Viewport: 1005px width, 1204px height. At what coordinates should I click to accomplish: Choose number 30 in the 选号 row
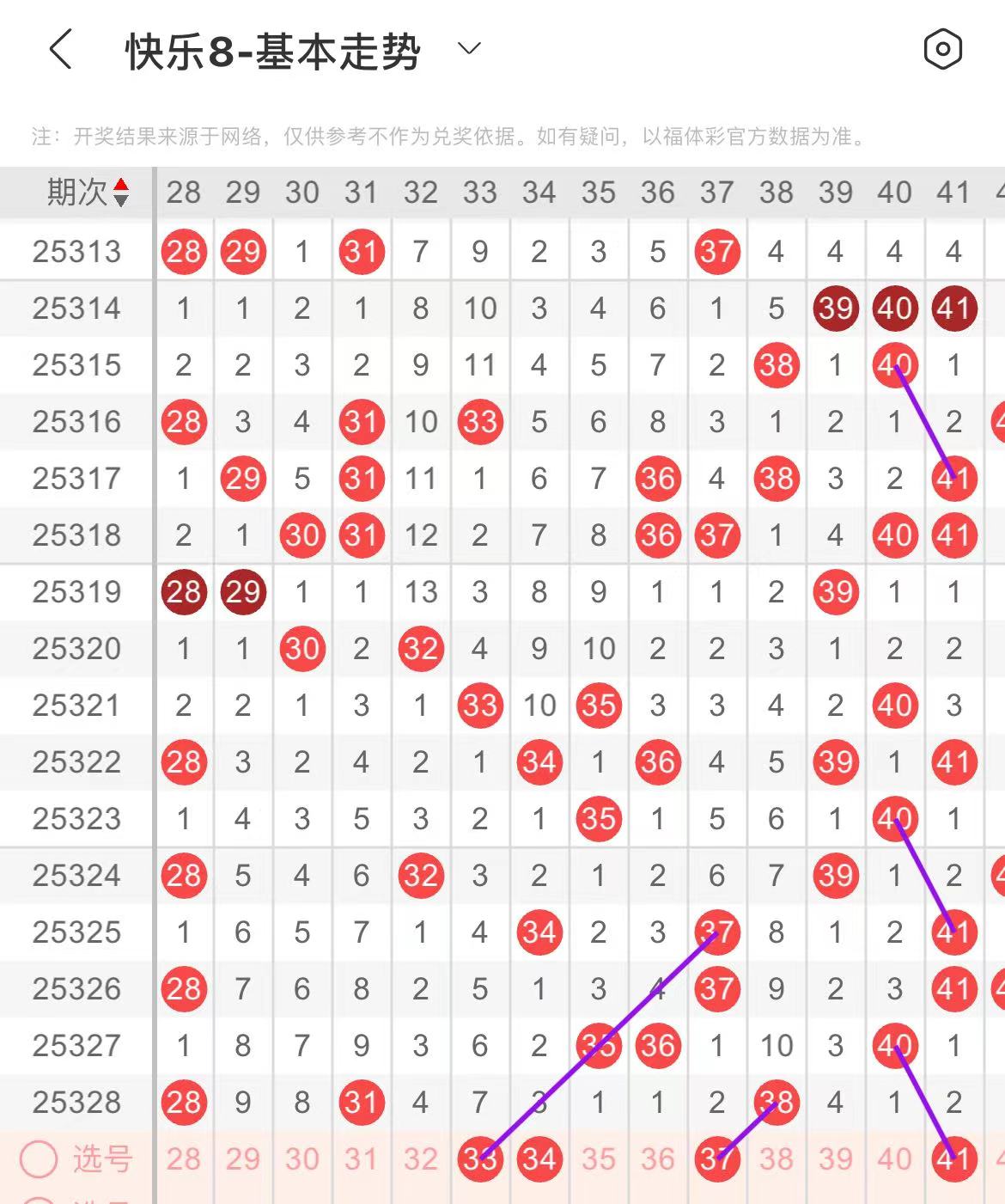click(301, 1158)
